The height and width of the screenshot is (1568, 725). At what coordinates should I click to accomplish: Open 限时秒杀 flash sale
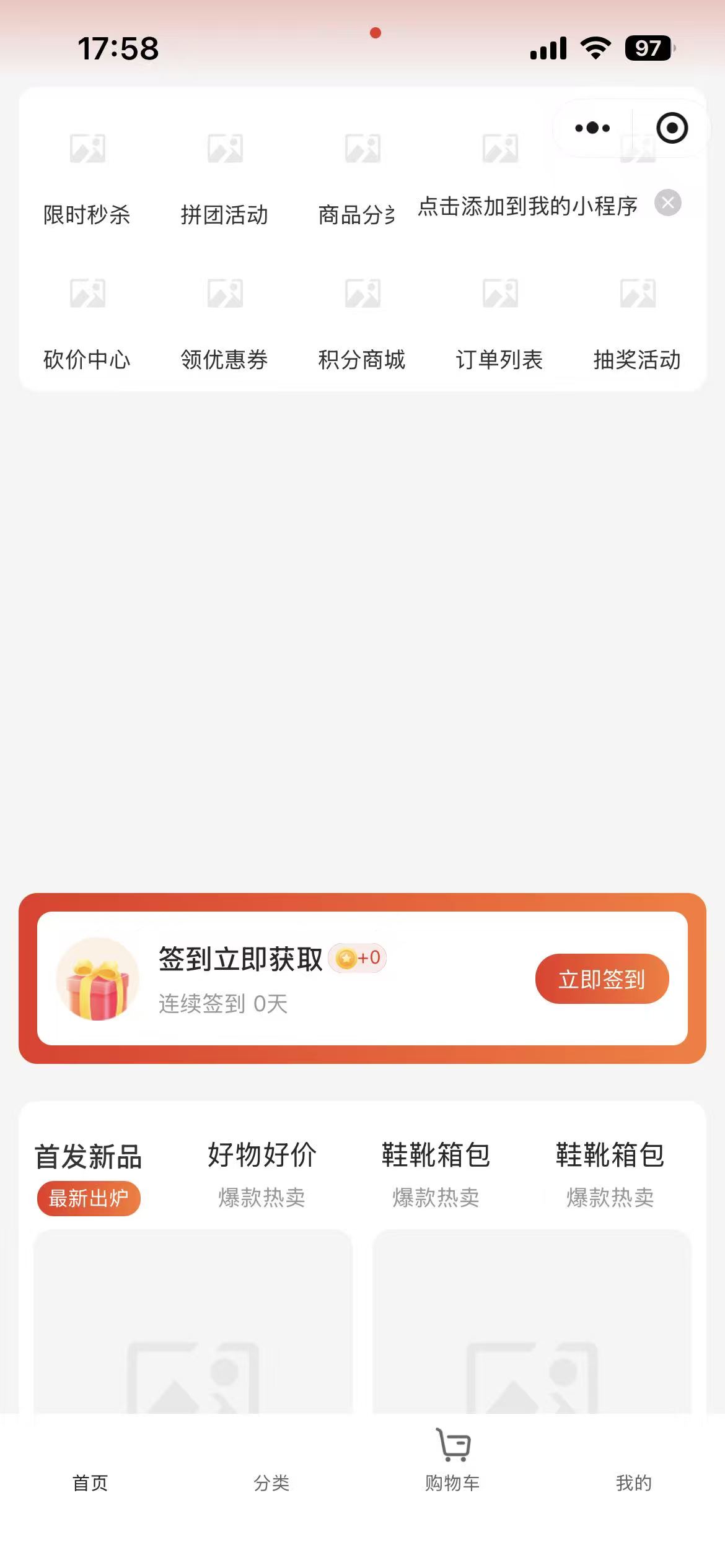(x=87, y=178)
